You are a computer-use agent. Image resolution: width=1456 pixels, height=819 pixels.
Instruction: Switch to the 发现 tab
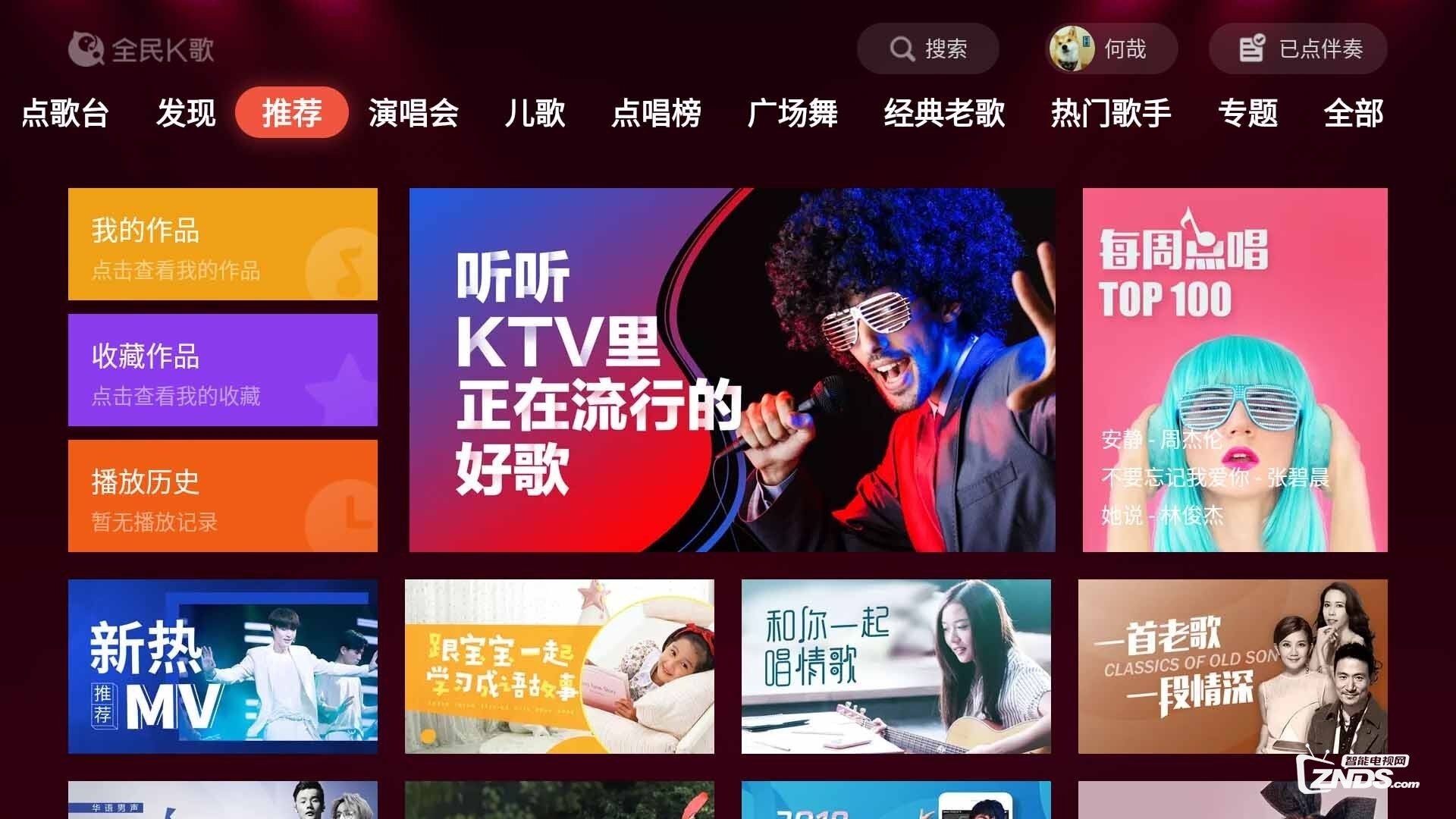tap(186, 113)
